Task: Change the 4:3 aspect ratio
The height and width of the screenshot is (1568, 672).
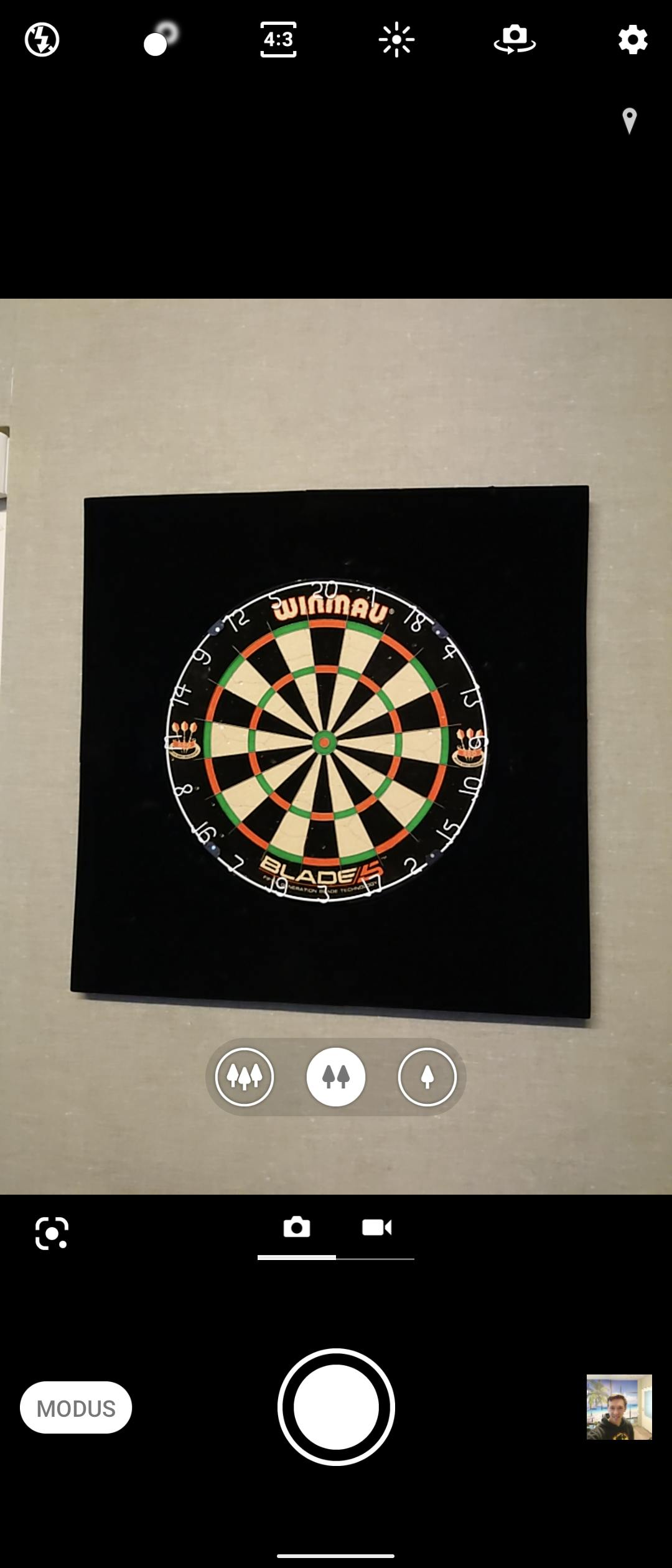Action: tap(278, 40)
